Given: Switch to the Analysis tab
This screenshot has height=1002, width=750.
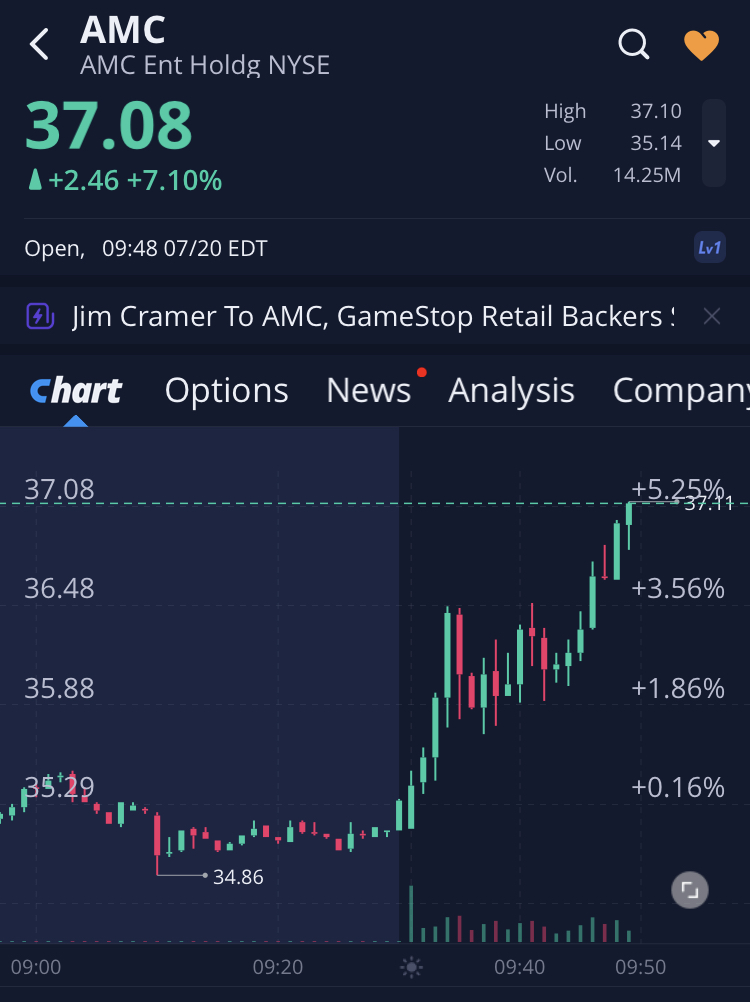Looking at the screenshot, I should (x=511, y=390).
